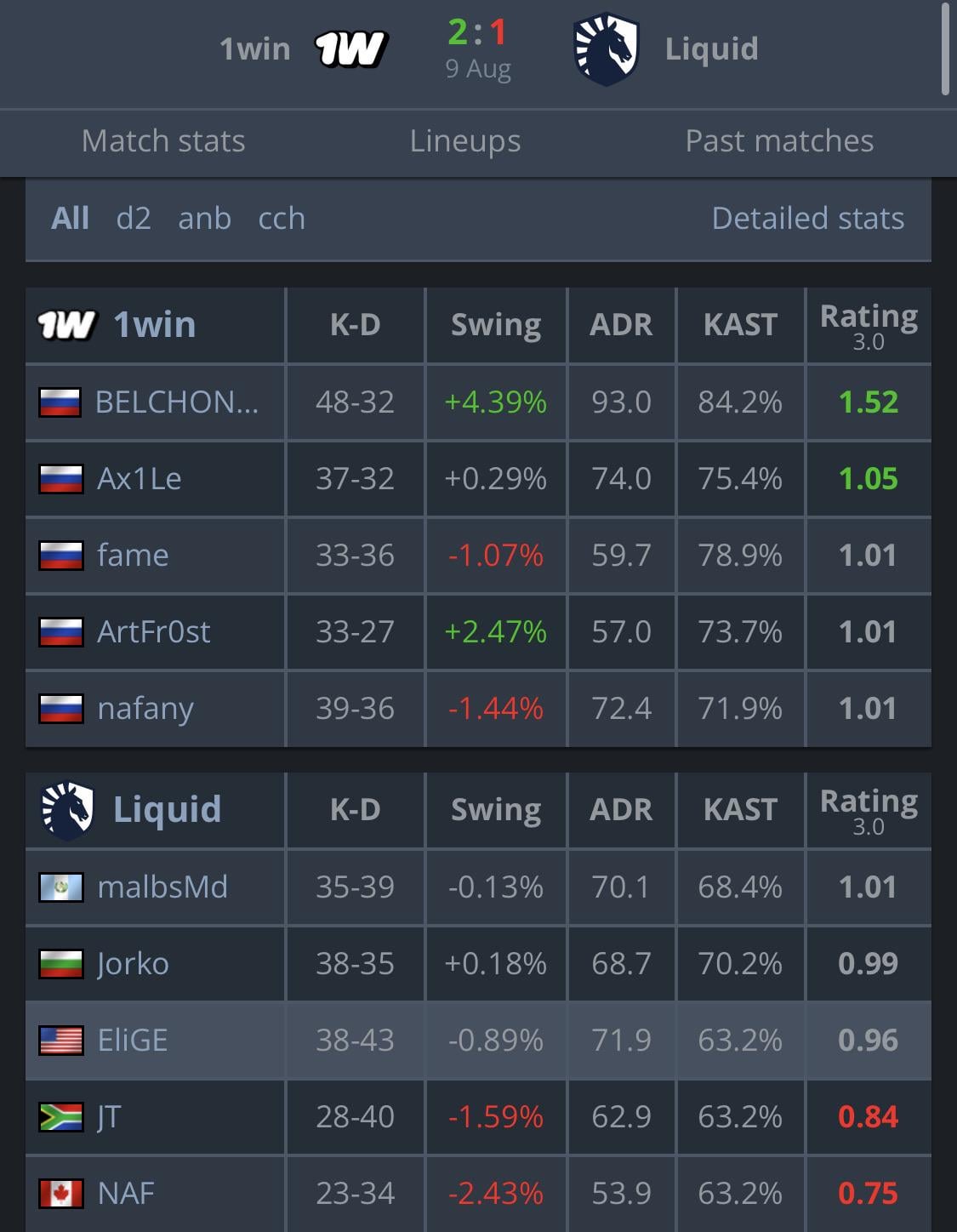This screenshot has height=1232, width=957.
Task: Switch to the Match stats tab
Action: [163, 141]
